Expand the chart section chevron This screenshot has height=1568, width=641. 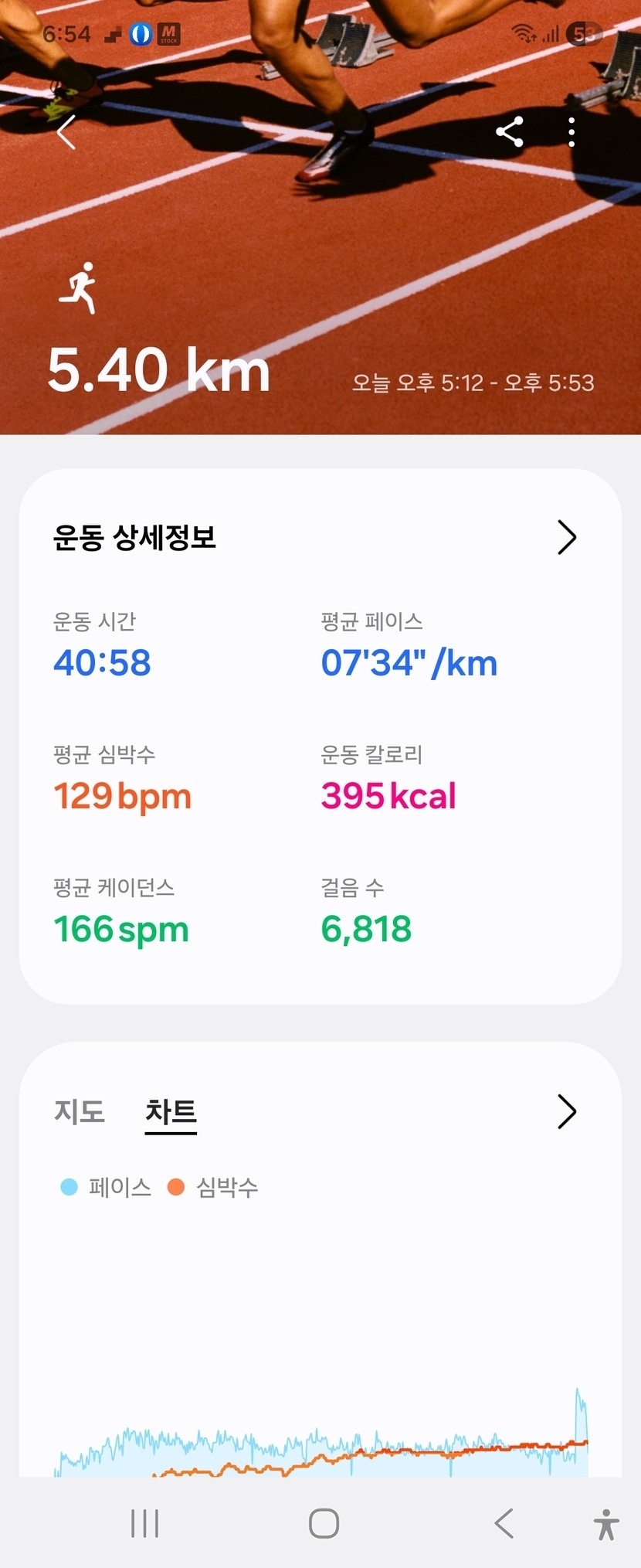tap(567, 1111)
